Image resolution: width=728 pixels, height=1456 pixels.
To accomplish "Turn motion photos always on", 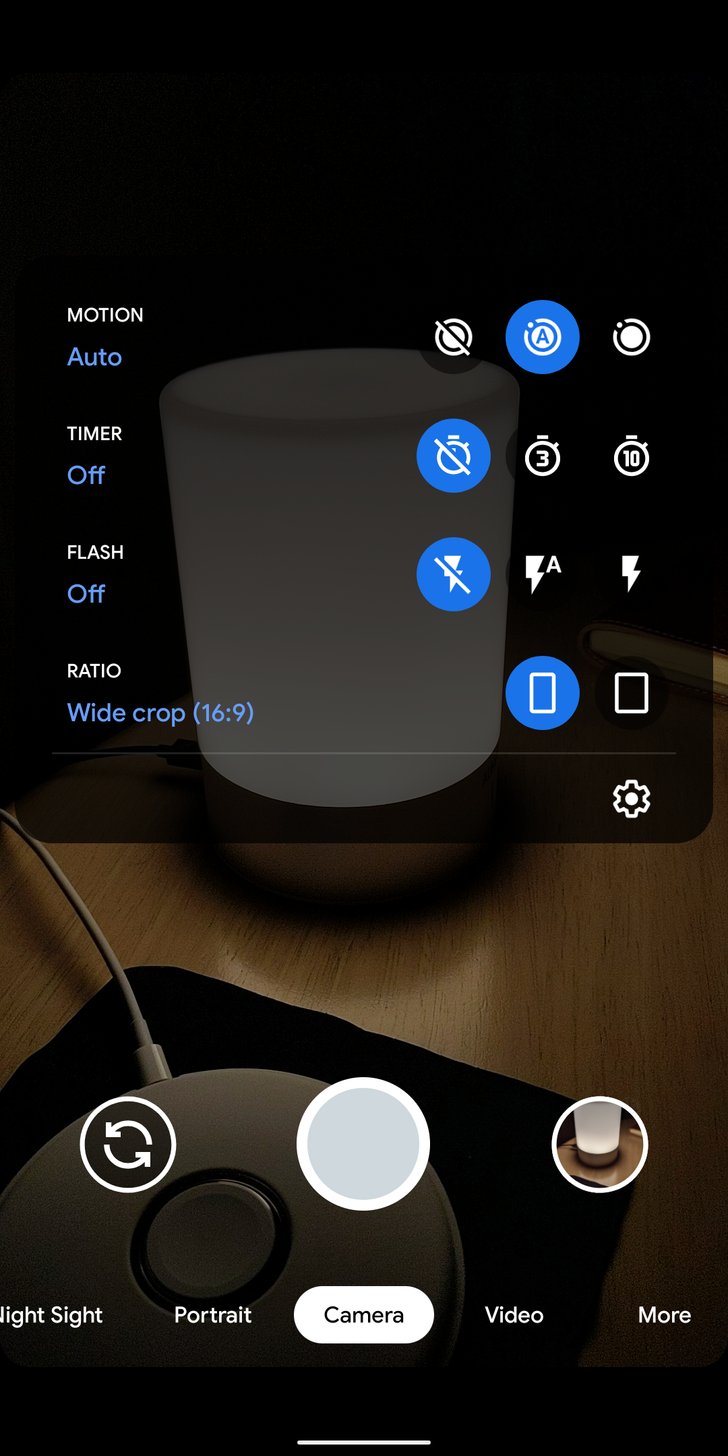I will pos(631,337).
